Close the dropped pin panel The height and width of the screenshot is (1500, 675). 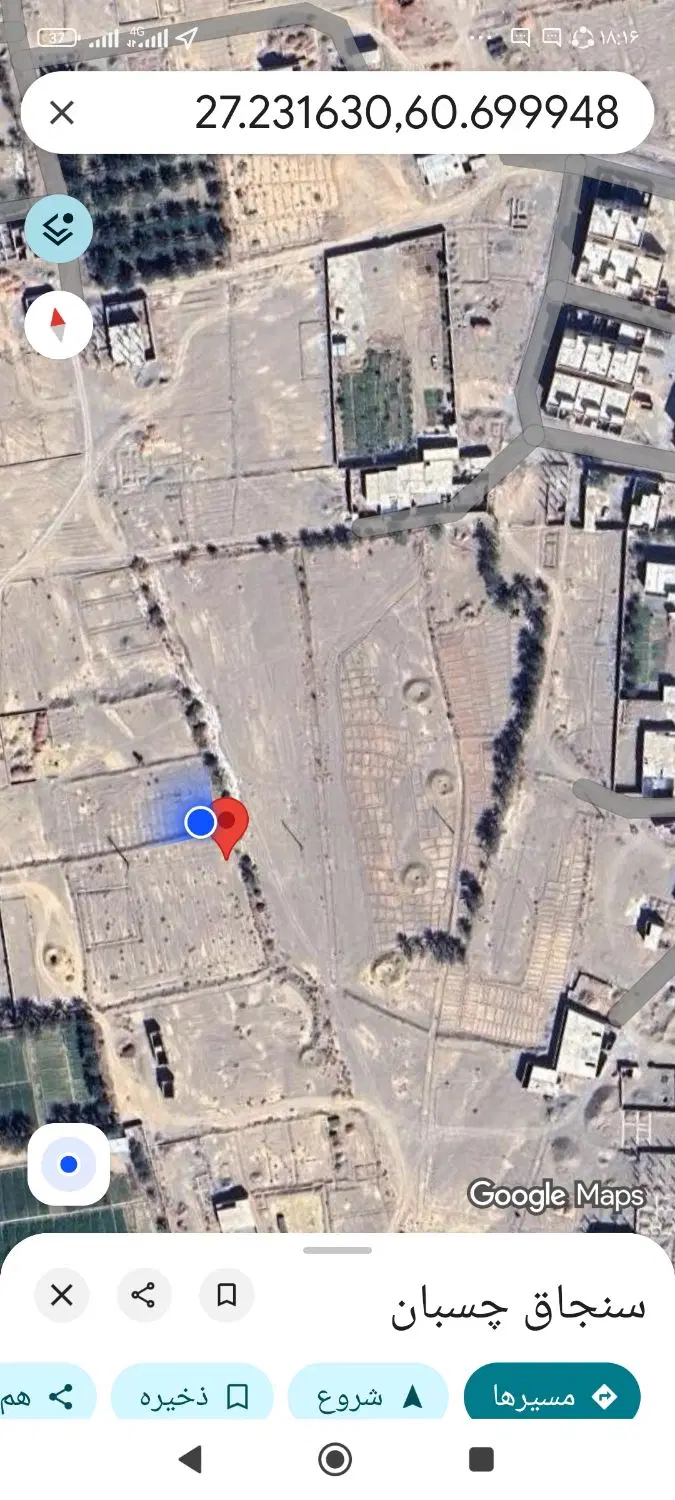pos(62,1296)
